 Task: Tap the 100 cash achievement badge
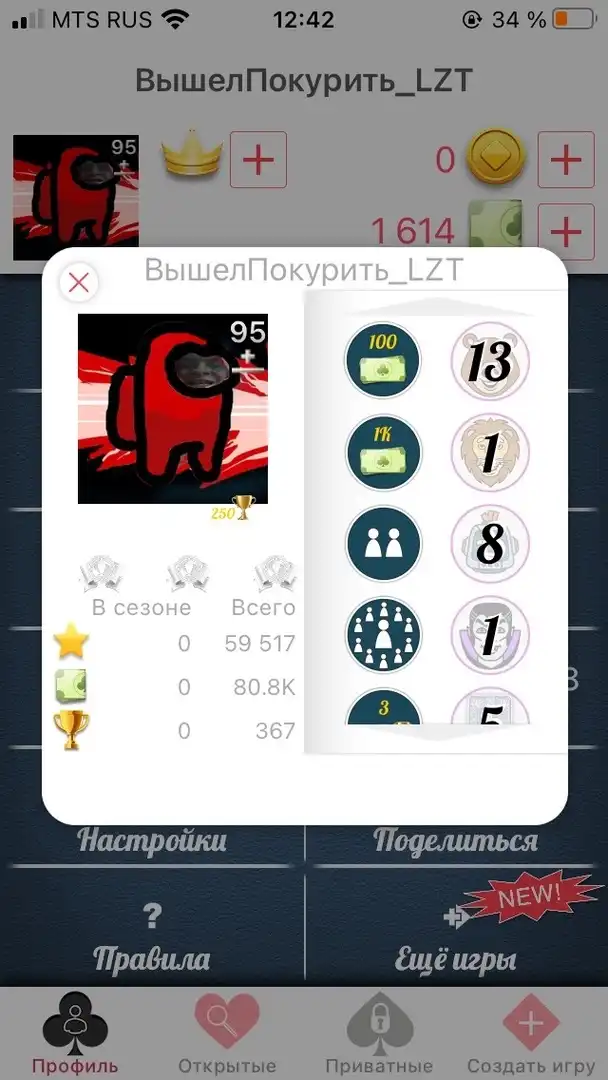[x=383, y=360]
